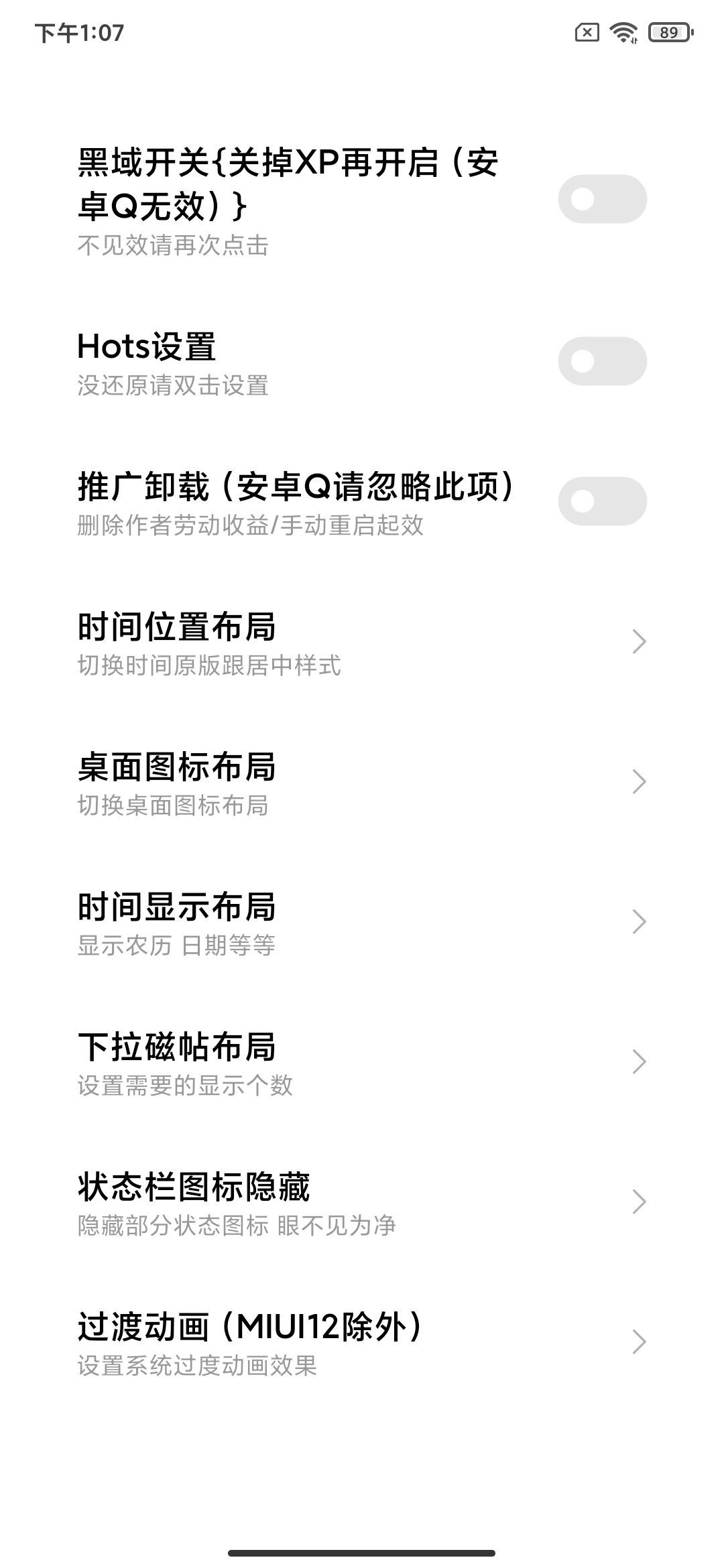Open 过渡动画 settings
The height and width of the screenshot is (1568, 724).
tap(362, 1342)
